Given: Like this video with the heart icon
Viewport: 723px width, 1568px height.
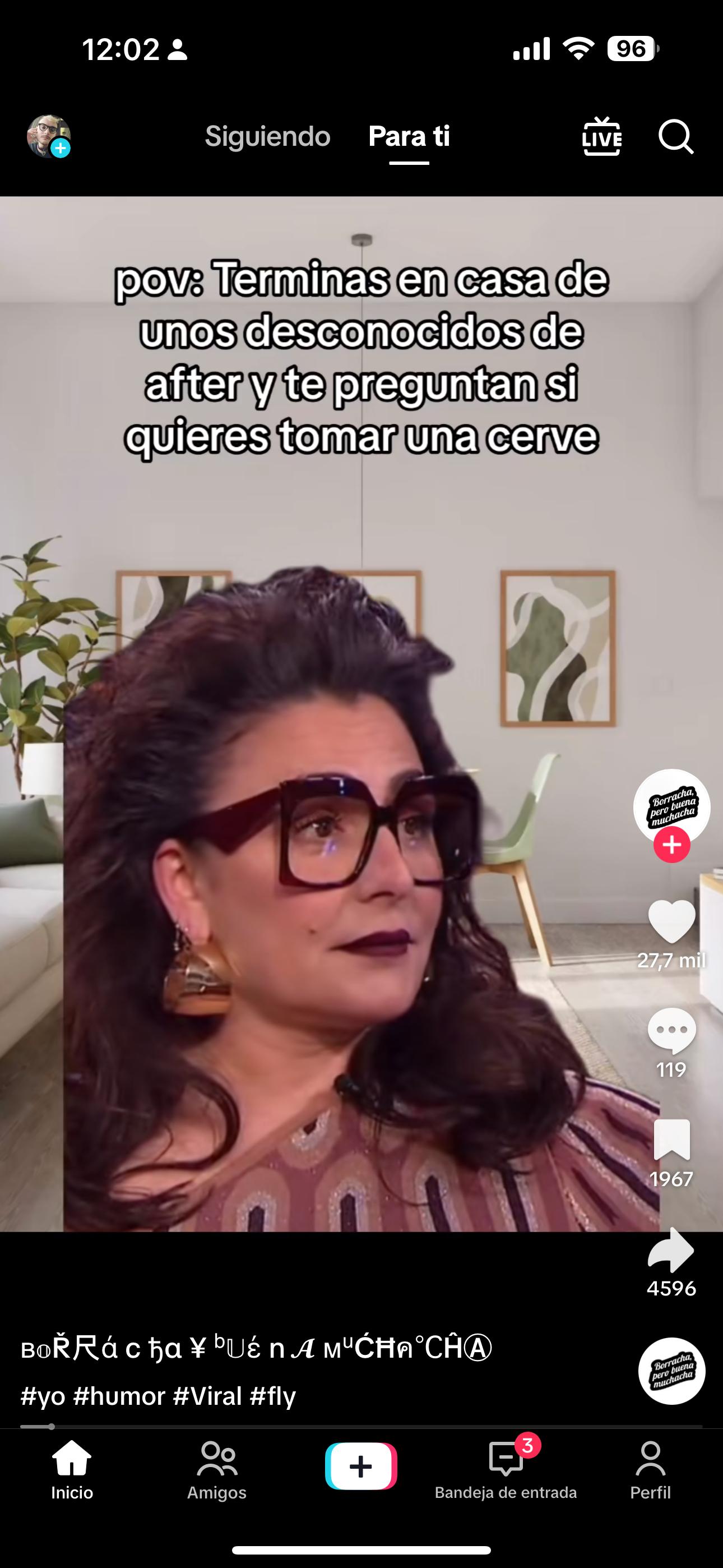Looking at the screenshot, I should click(671, 921).
